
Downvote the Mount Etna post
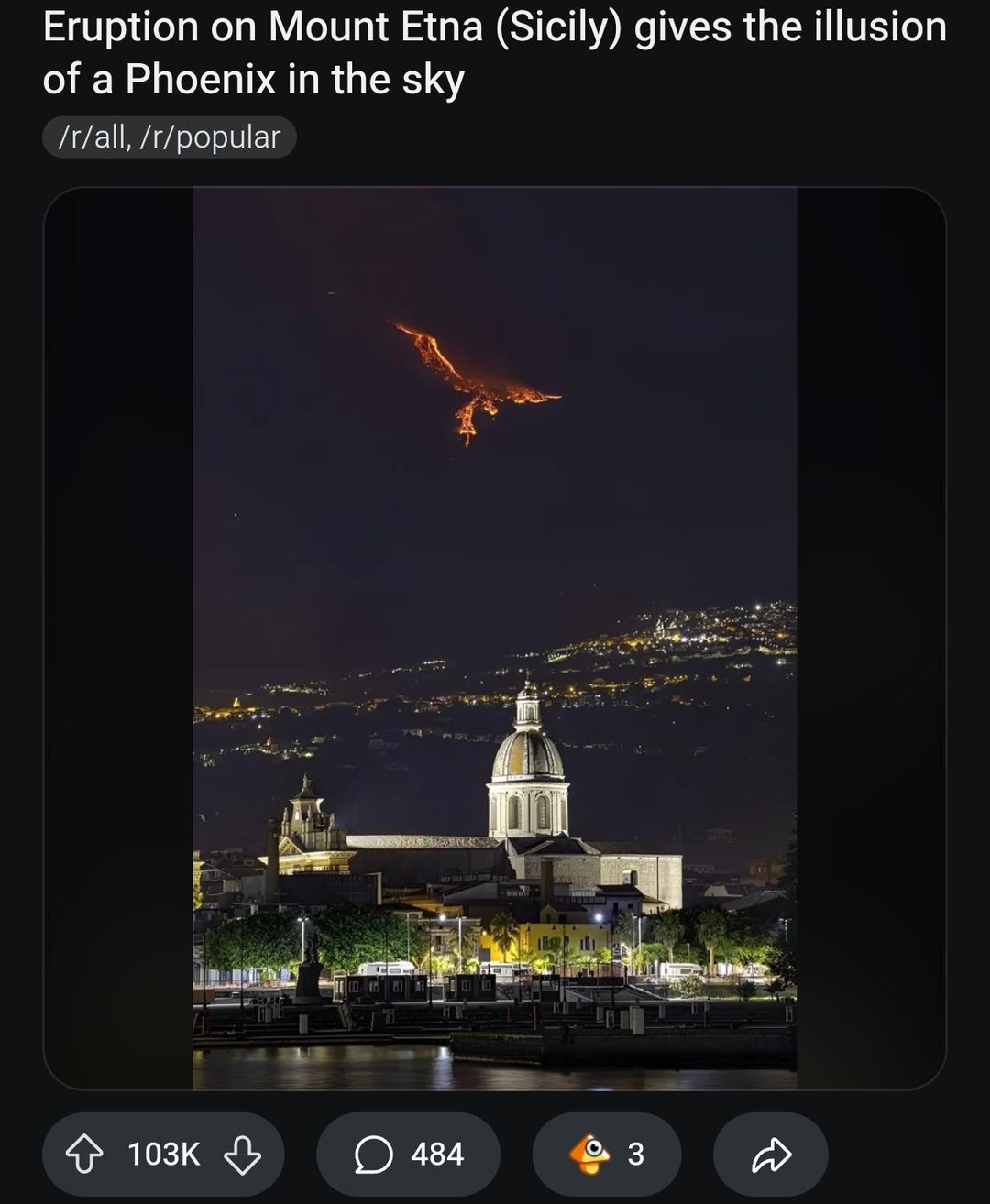coord(243,1155)
